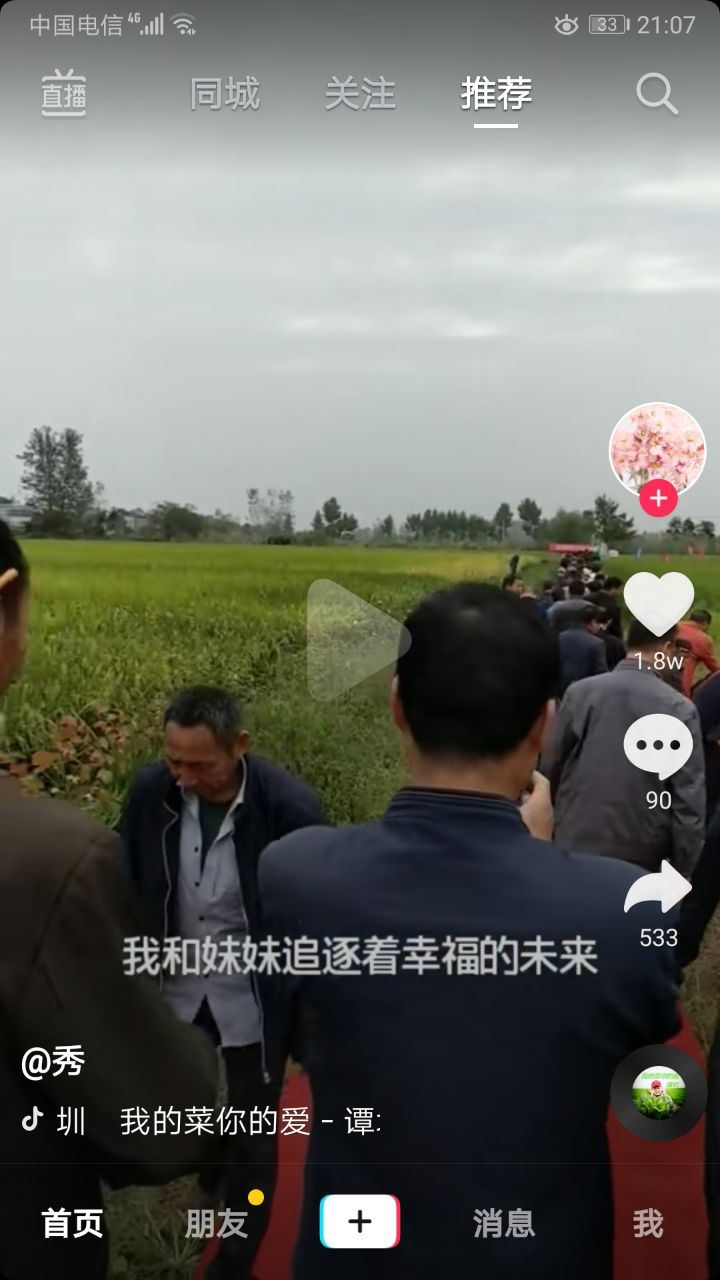The image size is (720, 1280).
Task: Open the song 我的菜你的爱 music link
Action: (x=250, y=1121)
